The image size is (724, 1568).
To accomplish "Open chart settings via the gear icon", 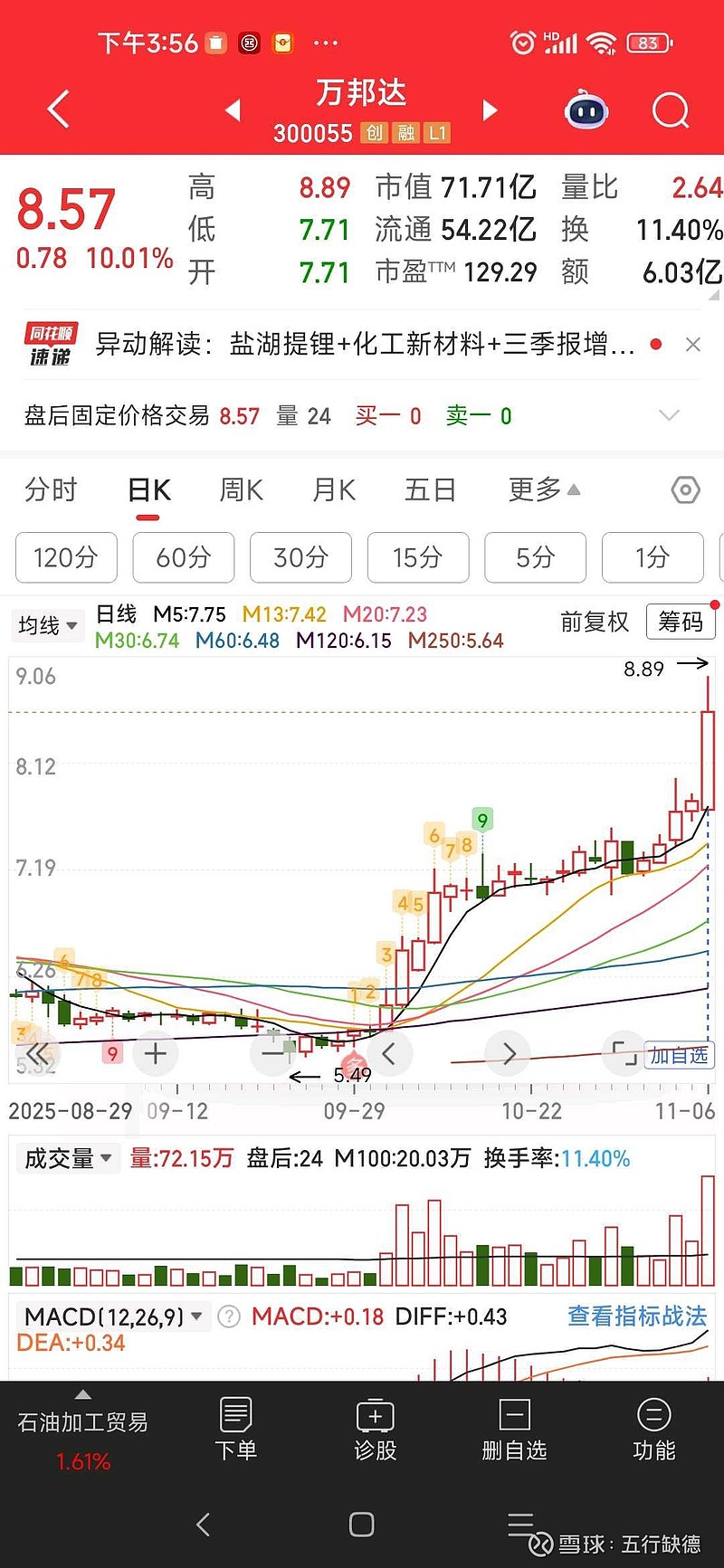I will pyautogui.click(x=685, y=489).
